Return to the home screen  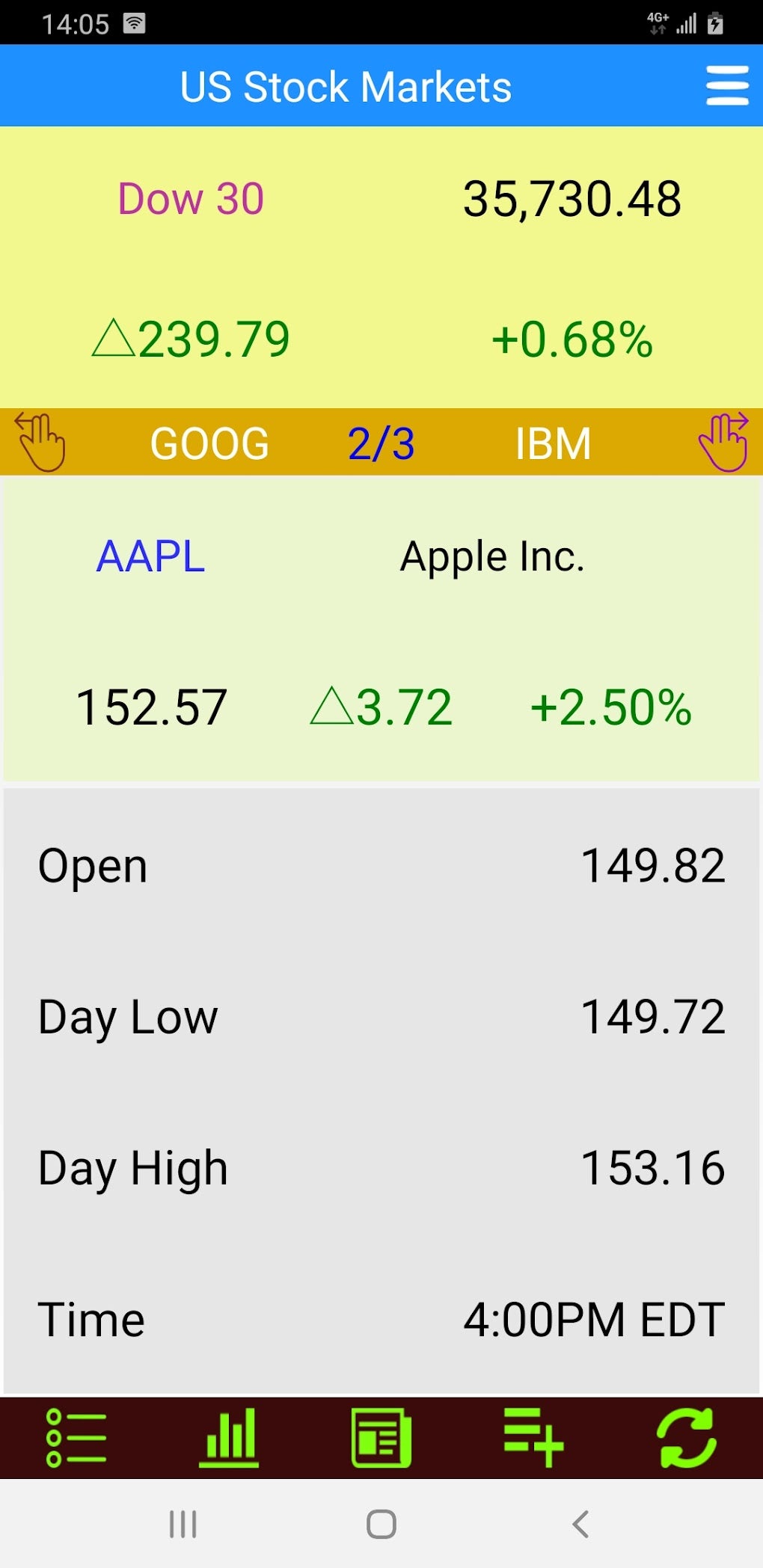[381, 1524]
